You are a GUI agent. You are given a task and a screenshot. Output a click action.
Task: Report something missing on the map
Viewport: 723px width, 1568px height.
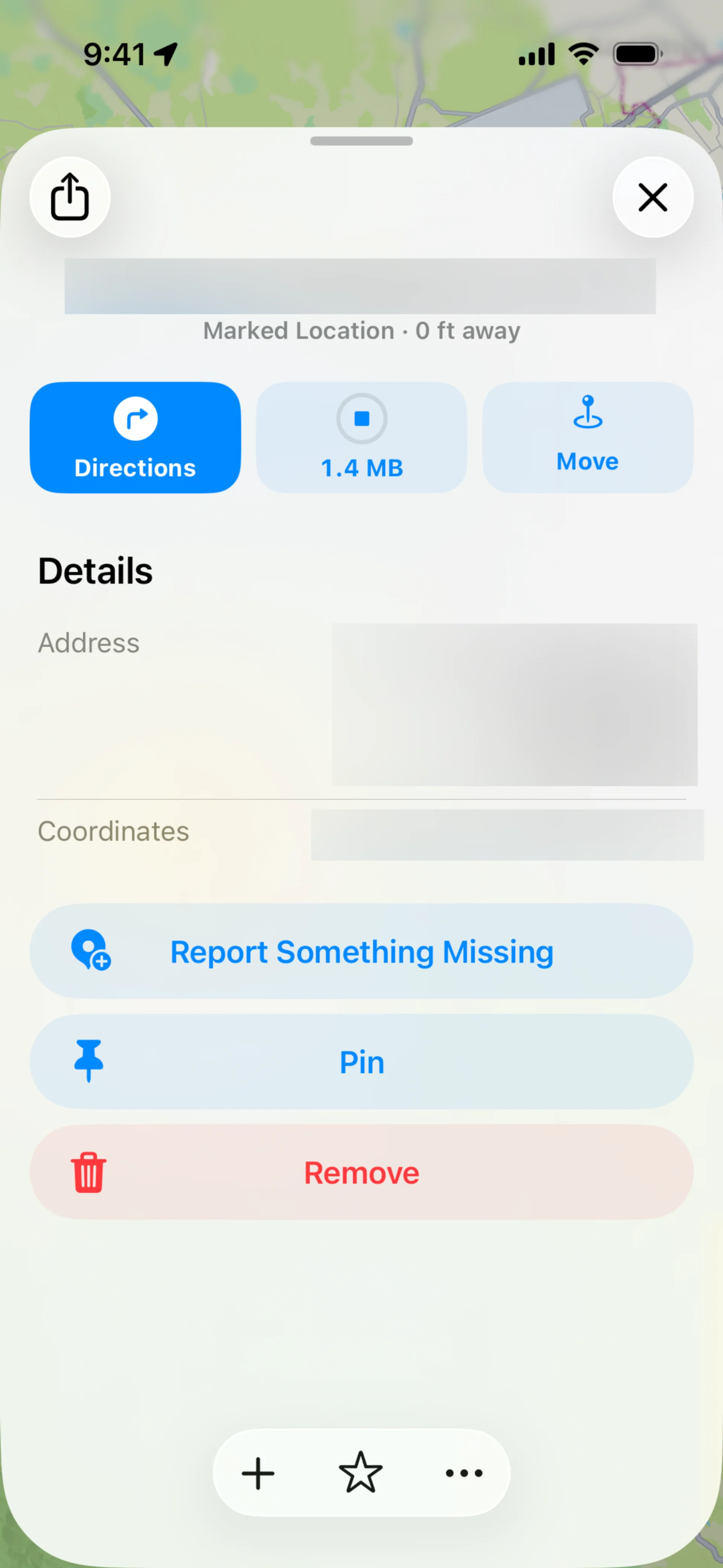coord(361,951)
